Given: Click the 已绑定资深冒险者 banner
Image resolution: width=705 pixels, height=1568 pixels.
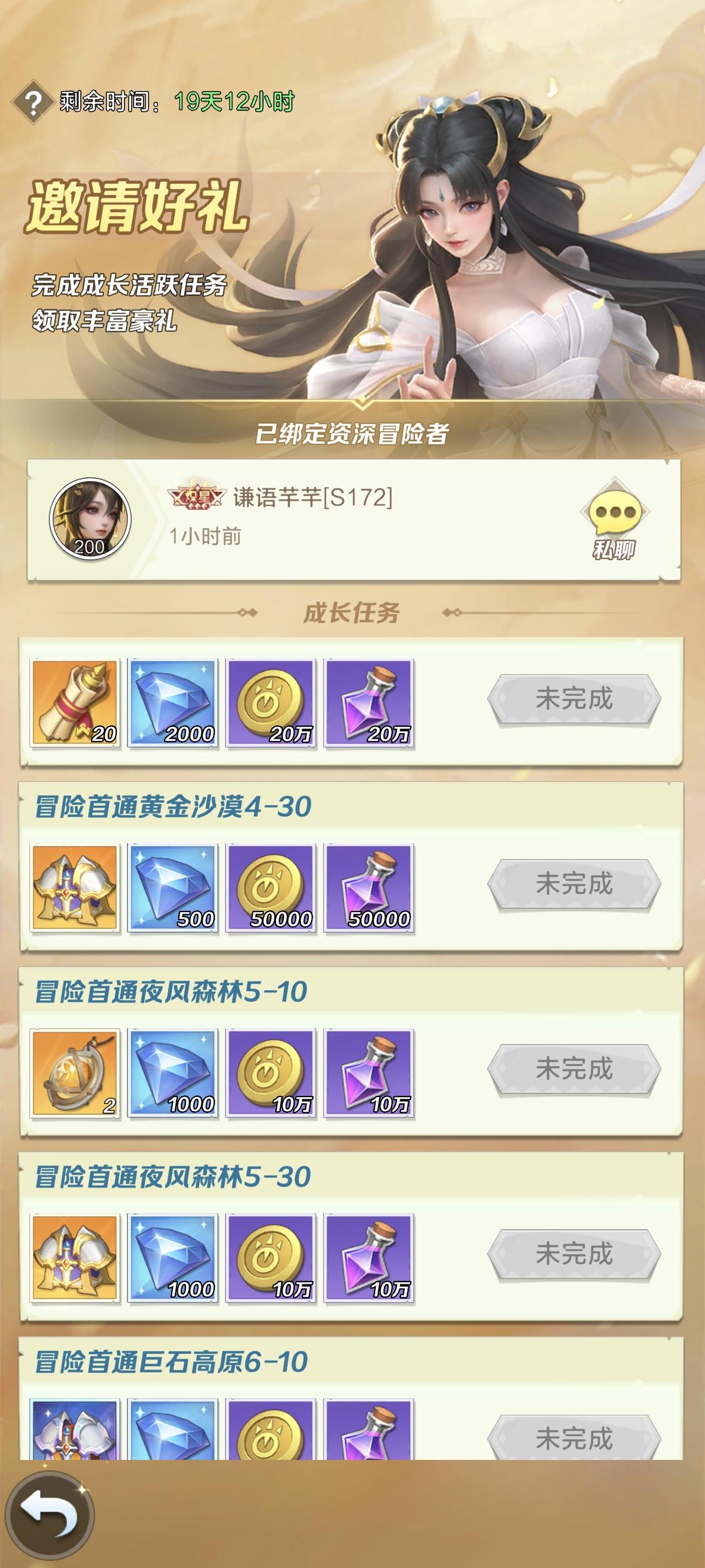Looking at the screenshot, I should pyautogui.click(x=352, y=433).
